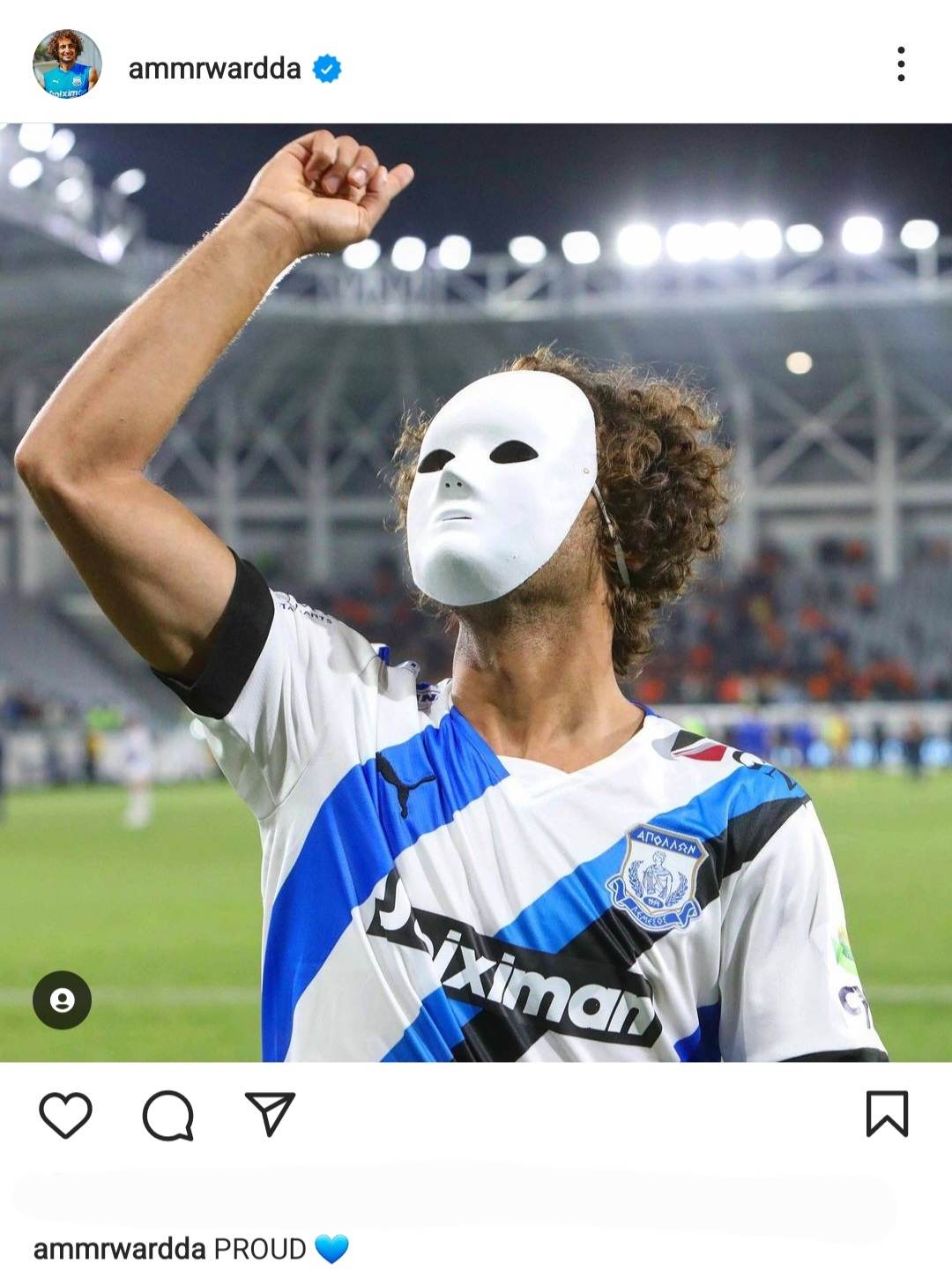Tap ammrwardda username in the caption
Viewport: 952px width, 1278px height.
click(119, 1249)
